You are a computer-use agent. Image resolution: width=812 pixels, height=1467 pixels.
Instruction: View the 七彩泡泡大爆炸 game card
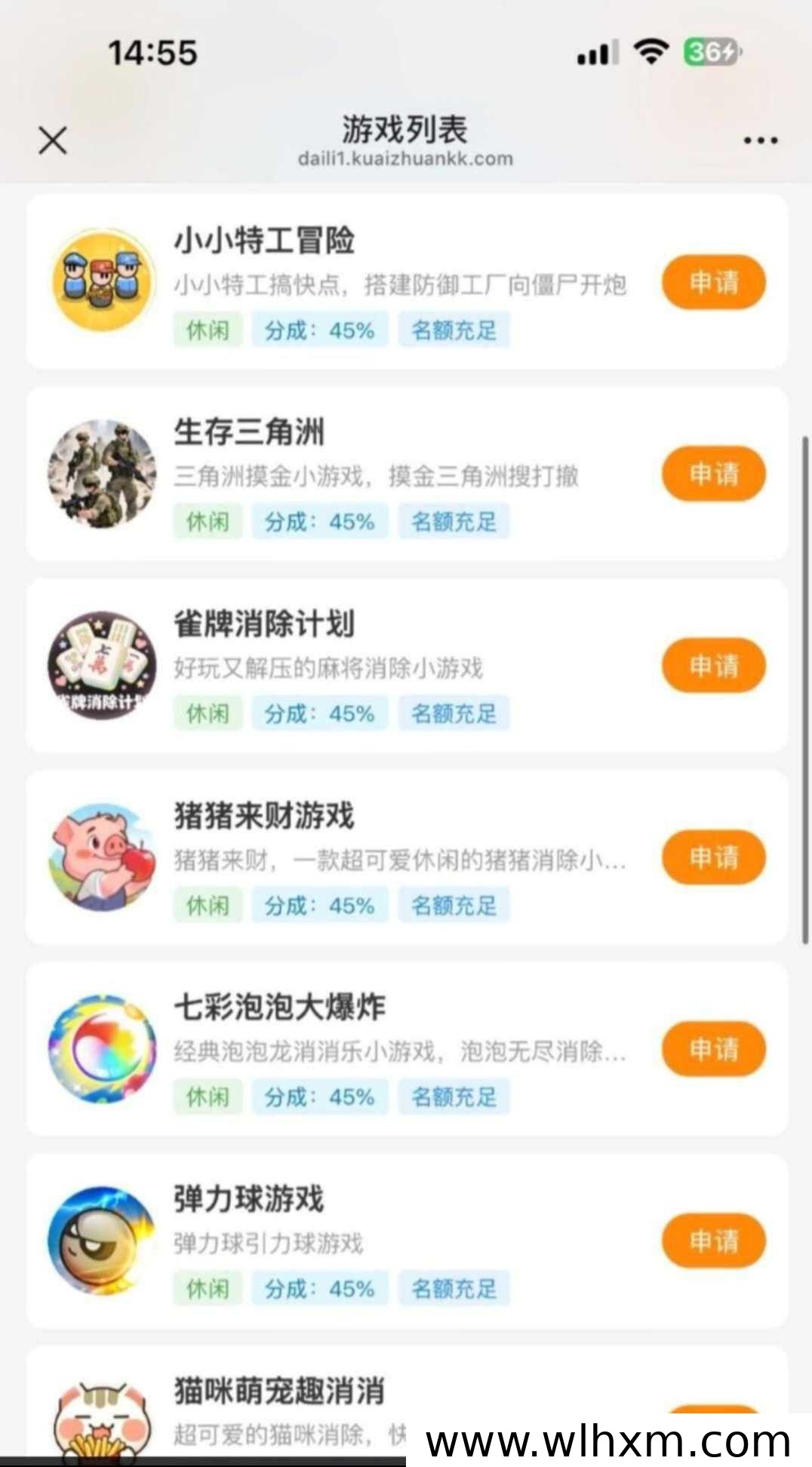(279, 1008)
